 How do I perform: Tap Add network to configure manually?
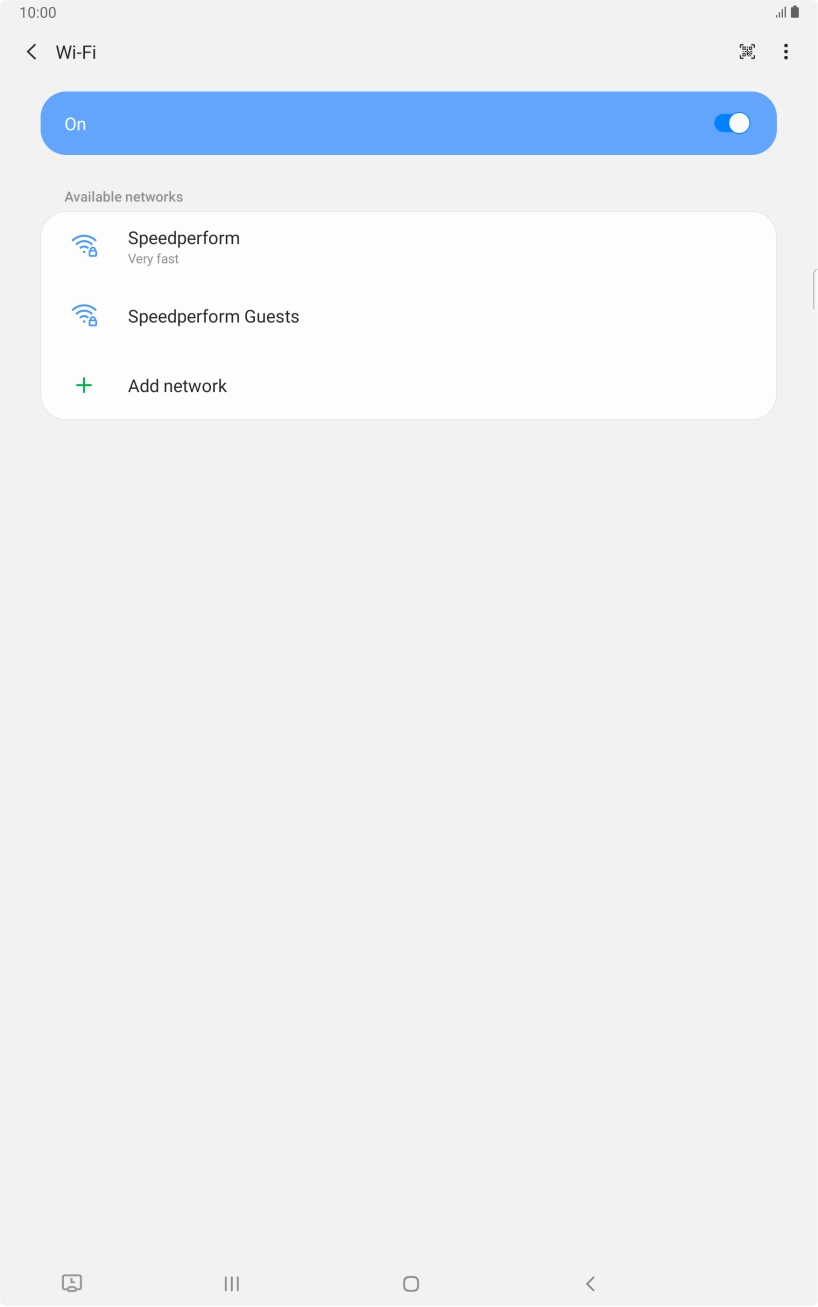(177, 385)
